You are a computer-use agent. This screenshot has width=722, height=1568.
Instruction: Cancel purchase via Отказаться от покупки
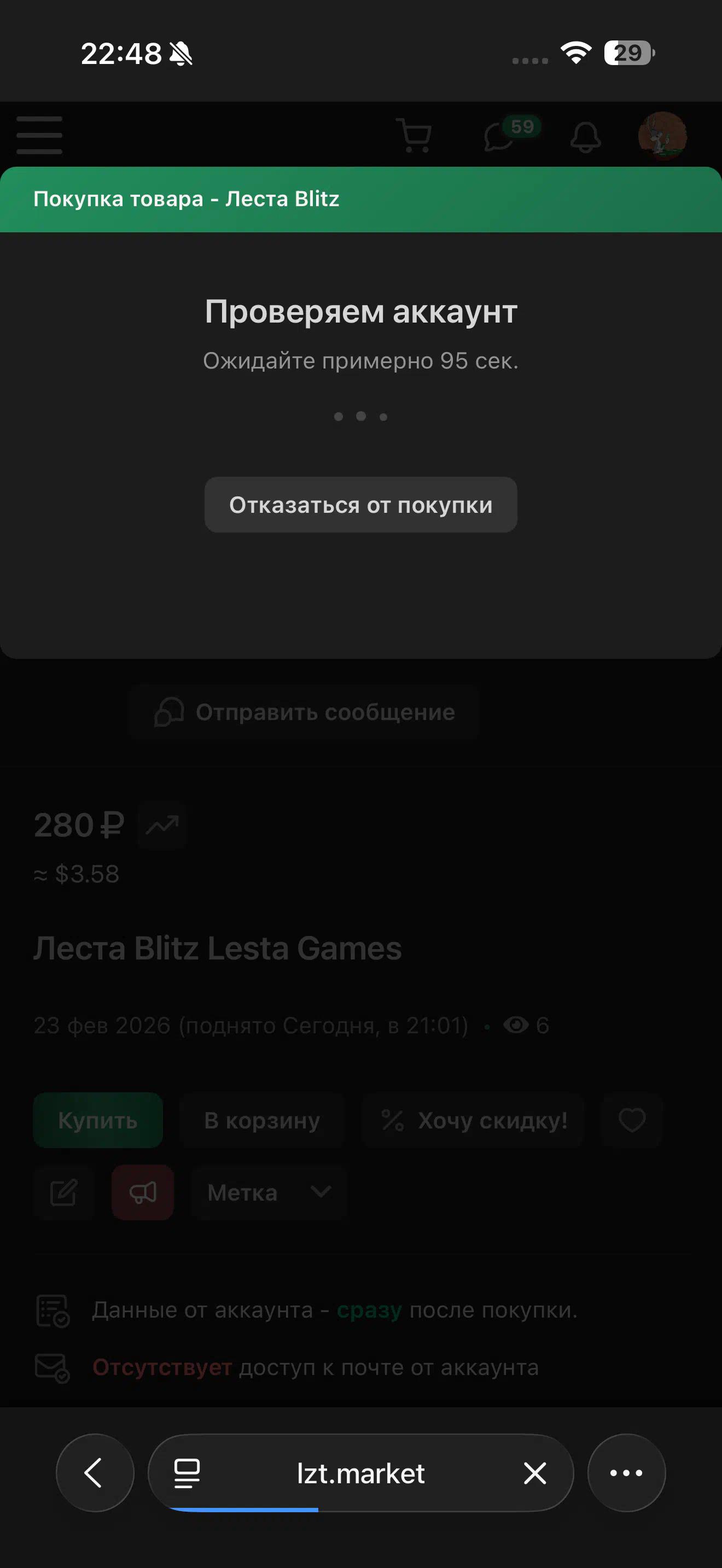tap(360, 505)
